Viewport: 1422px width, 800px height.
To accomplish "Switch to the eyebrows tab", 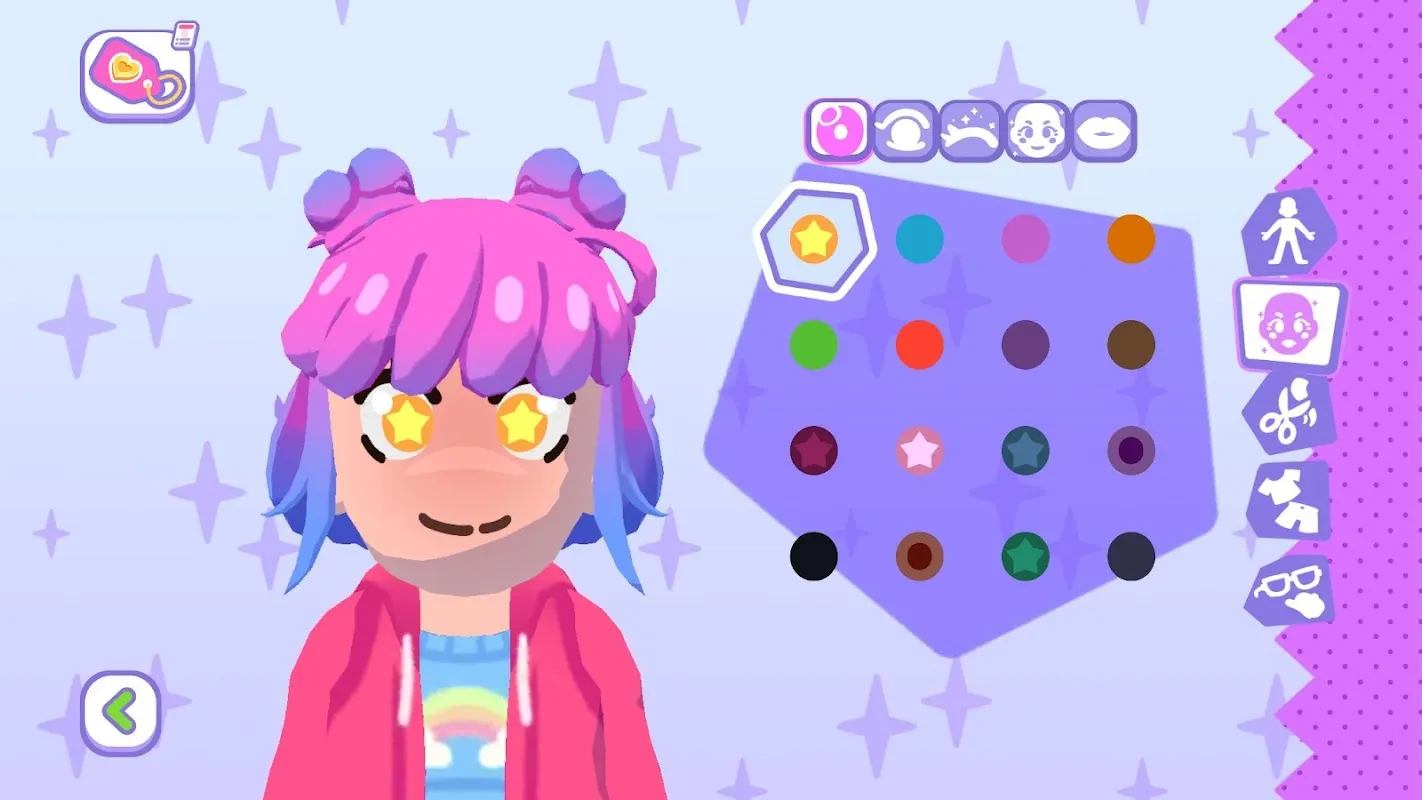I will [904, 131].
